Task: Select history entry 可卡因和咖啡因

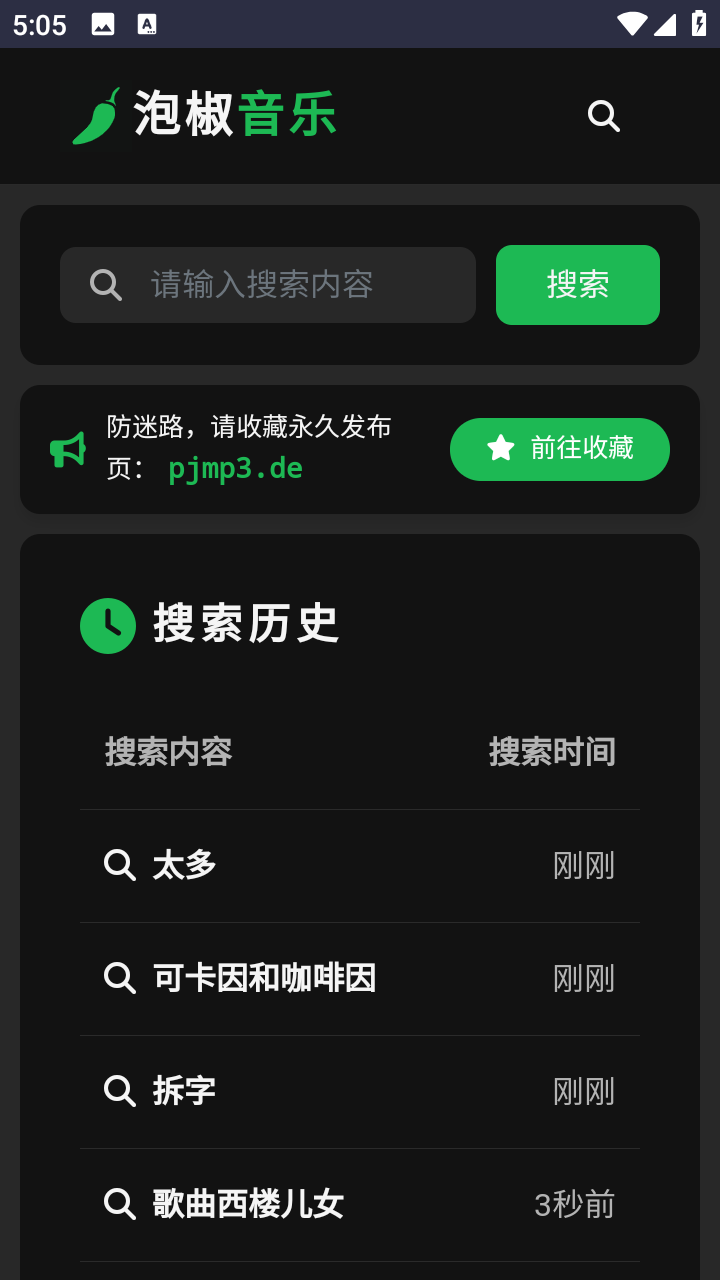Action: 266,978
